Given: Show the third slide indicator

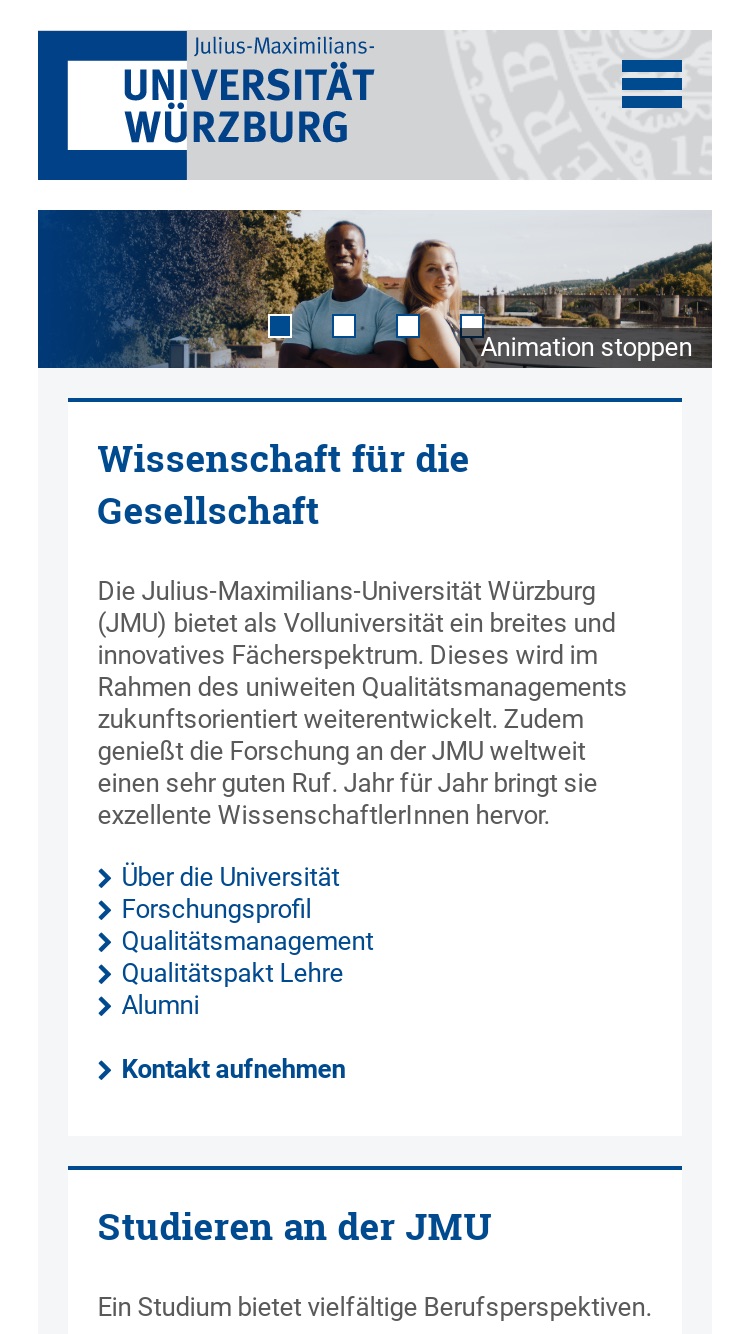Looking at the screenshot, I should pos(408,326).
